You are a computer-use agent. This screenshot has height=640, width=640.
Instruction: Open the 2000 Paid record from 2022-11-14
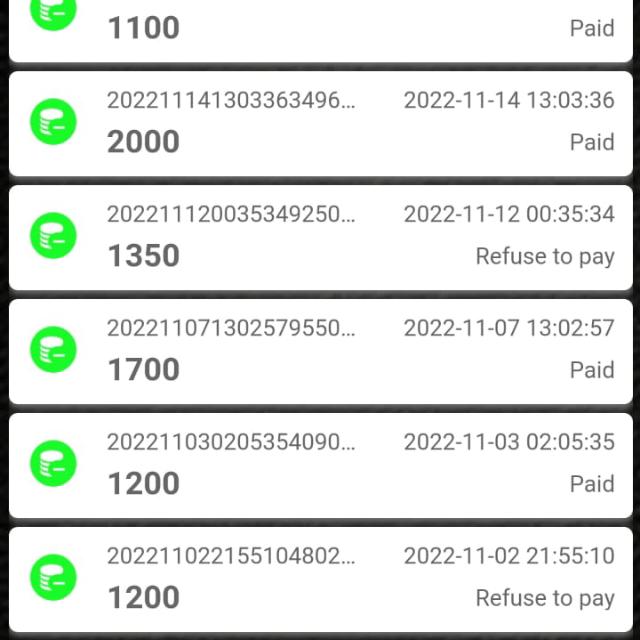pos(320,123)
